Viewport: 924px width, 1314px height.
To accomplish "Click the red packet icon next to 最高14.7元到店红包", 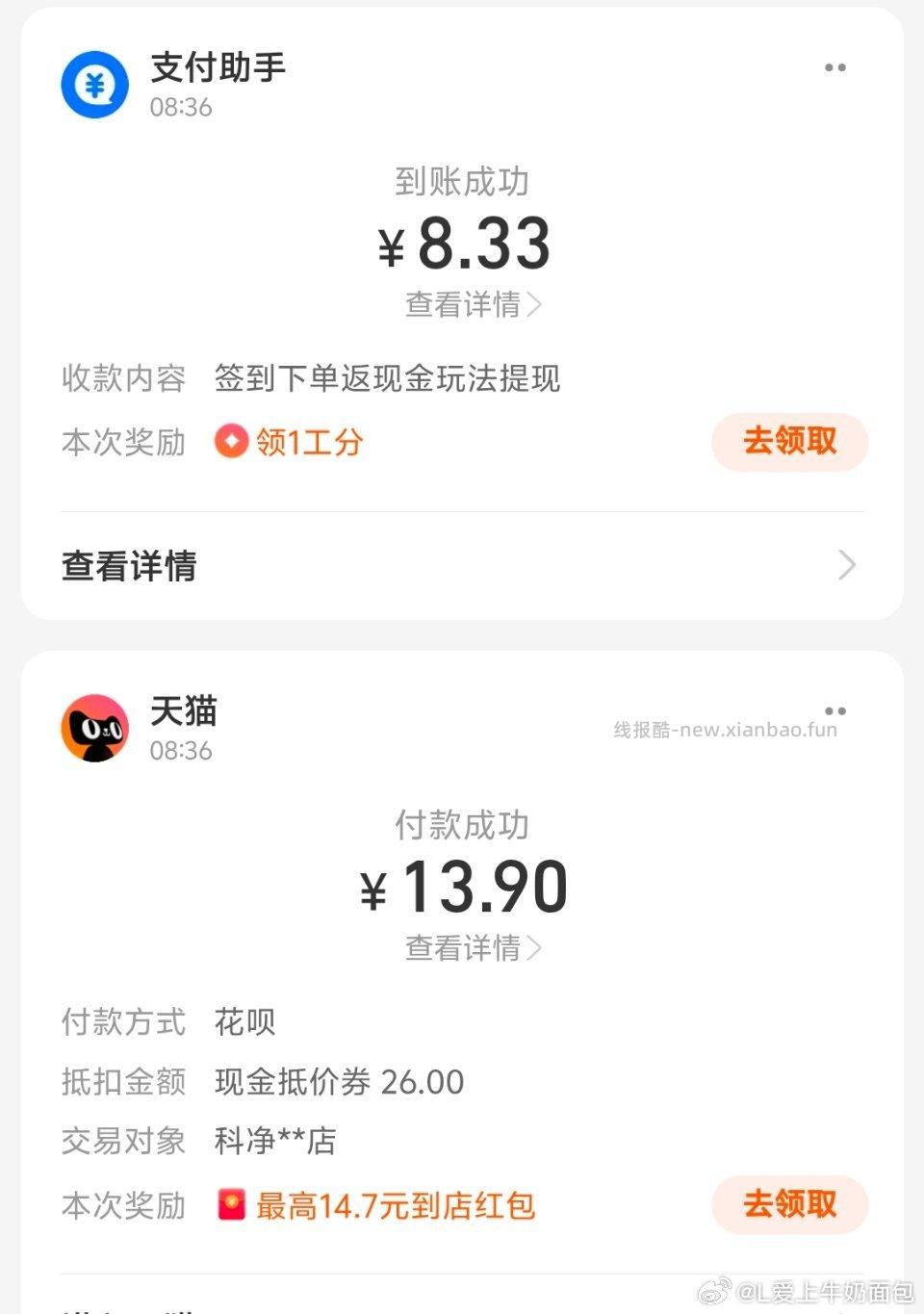I will [231, 1204].
